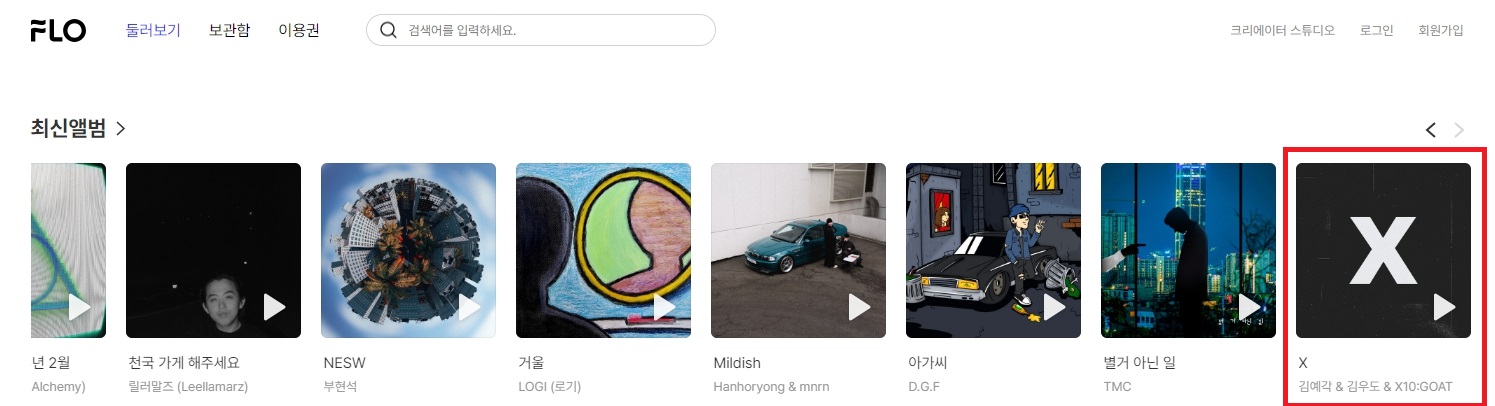Open the 둘러보기 tab
The image size is (1495, 406).
[x=153, y=30]
